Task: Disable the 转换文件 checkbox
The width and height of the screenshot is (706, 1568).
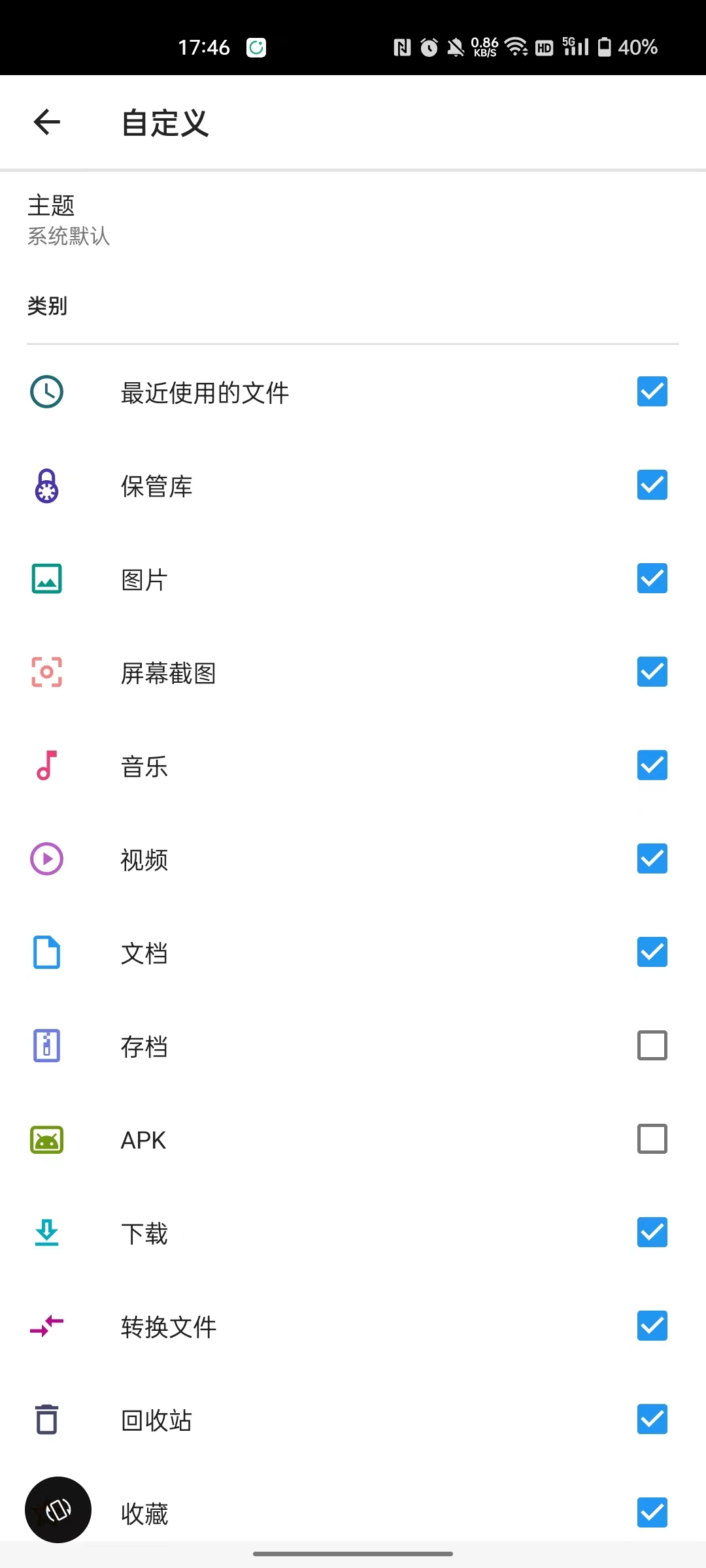Action: tap(652, 1326)
